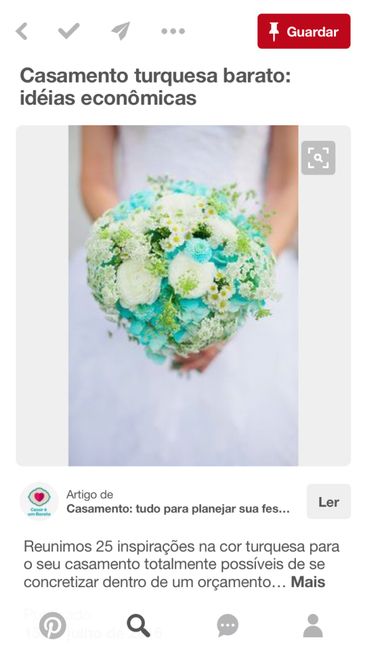Open the turquoise bouquet photo

183,296
